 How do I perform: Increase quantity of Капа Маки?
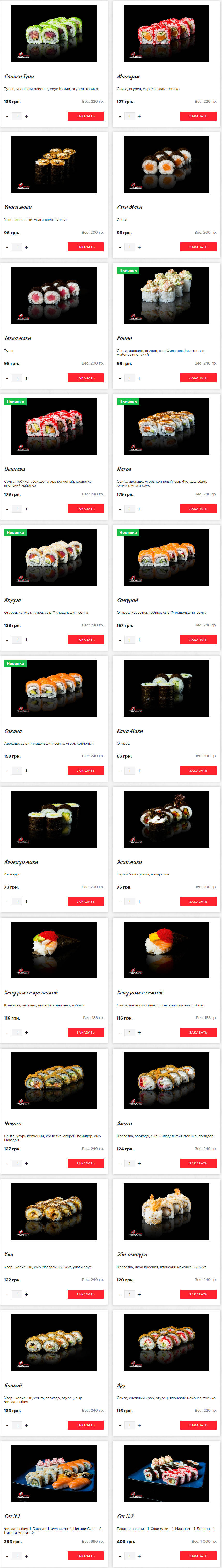click(139, 771)
